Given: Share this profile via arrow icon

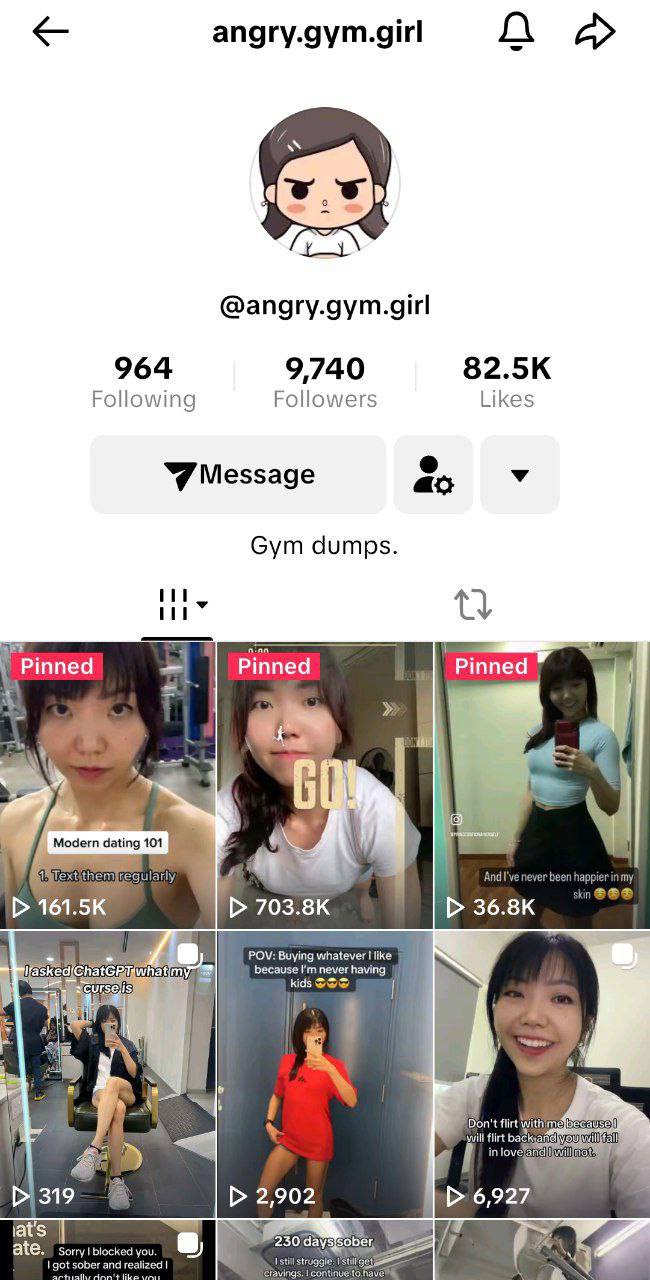Looking at the screenshot, I should coord(595,32).
